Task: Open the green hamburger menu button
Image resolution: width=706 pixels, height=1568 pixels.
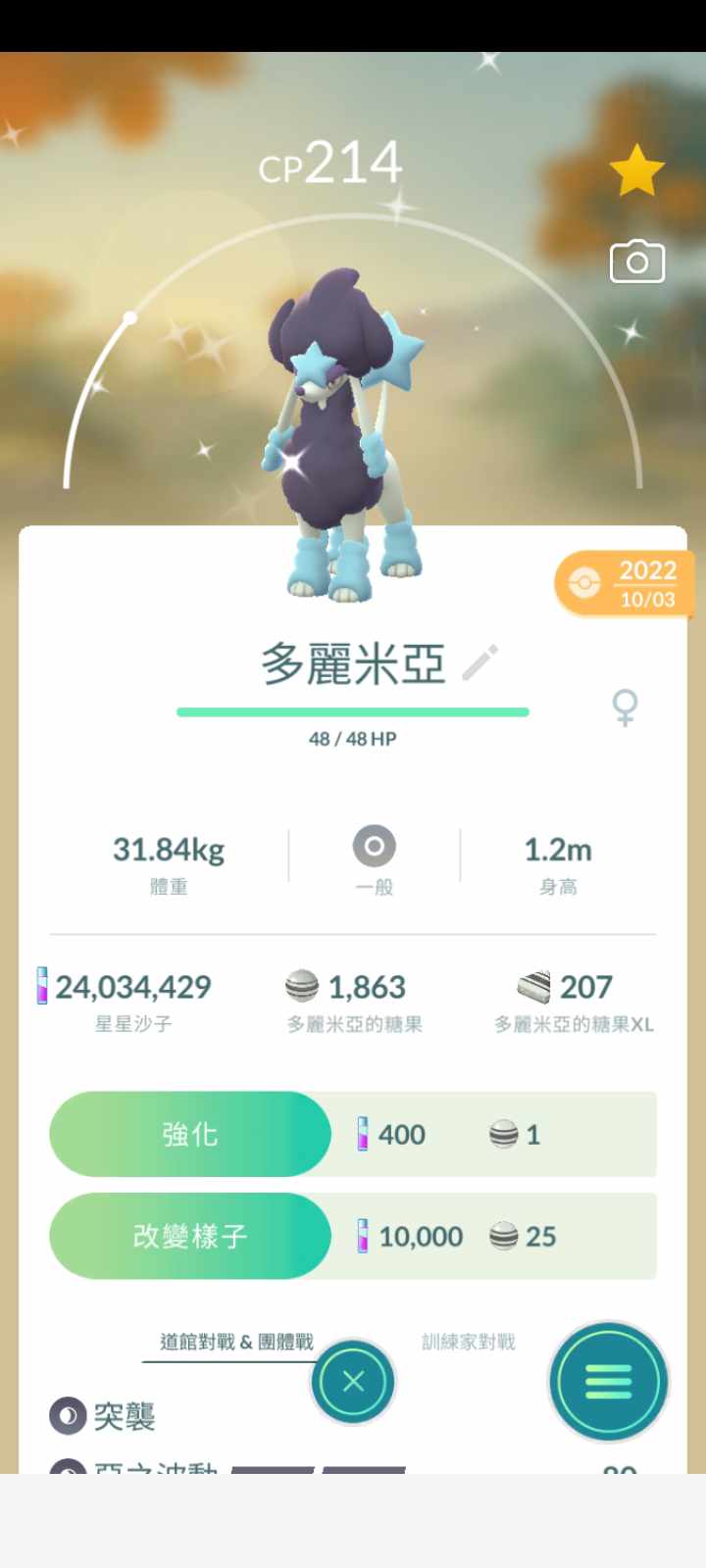Action: tap(609, 1382)
